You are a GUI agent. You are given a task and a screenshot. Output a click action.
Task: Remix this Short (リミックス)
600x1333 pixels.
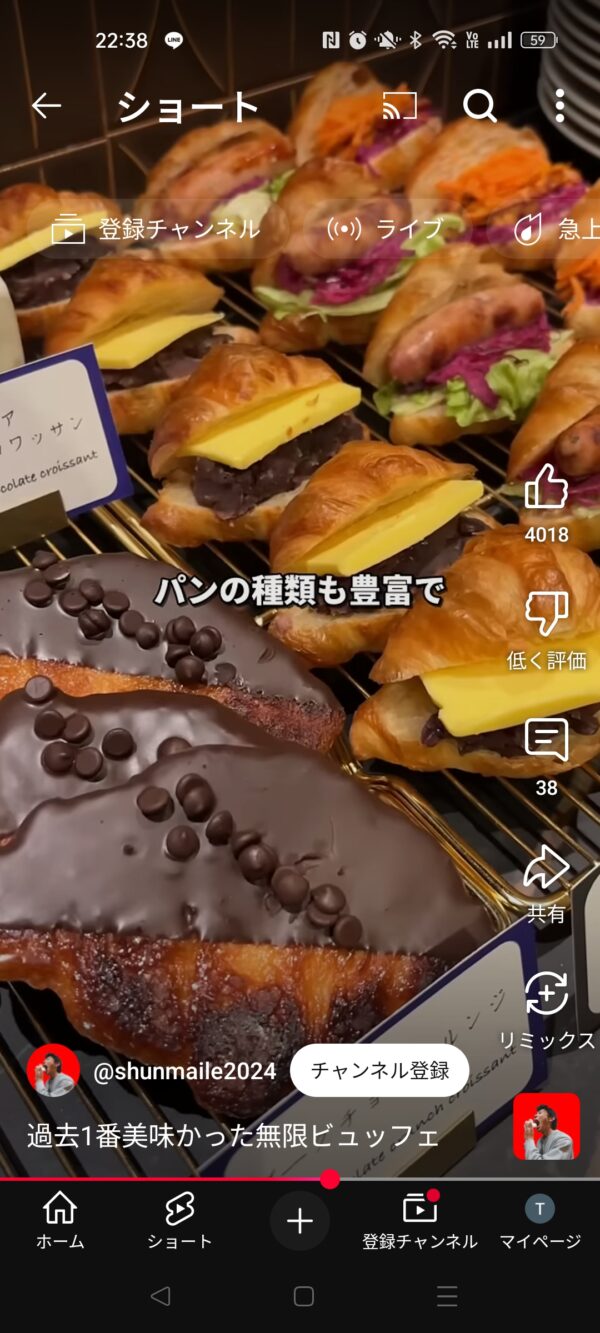tap(546, 994)
